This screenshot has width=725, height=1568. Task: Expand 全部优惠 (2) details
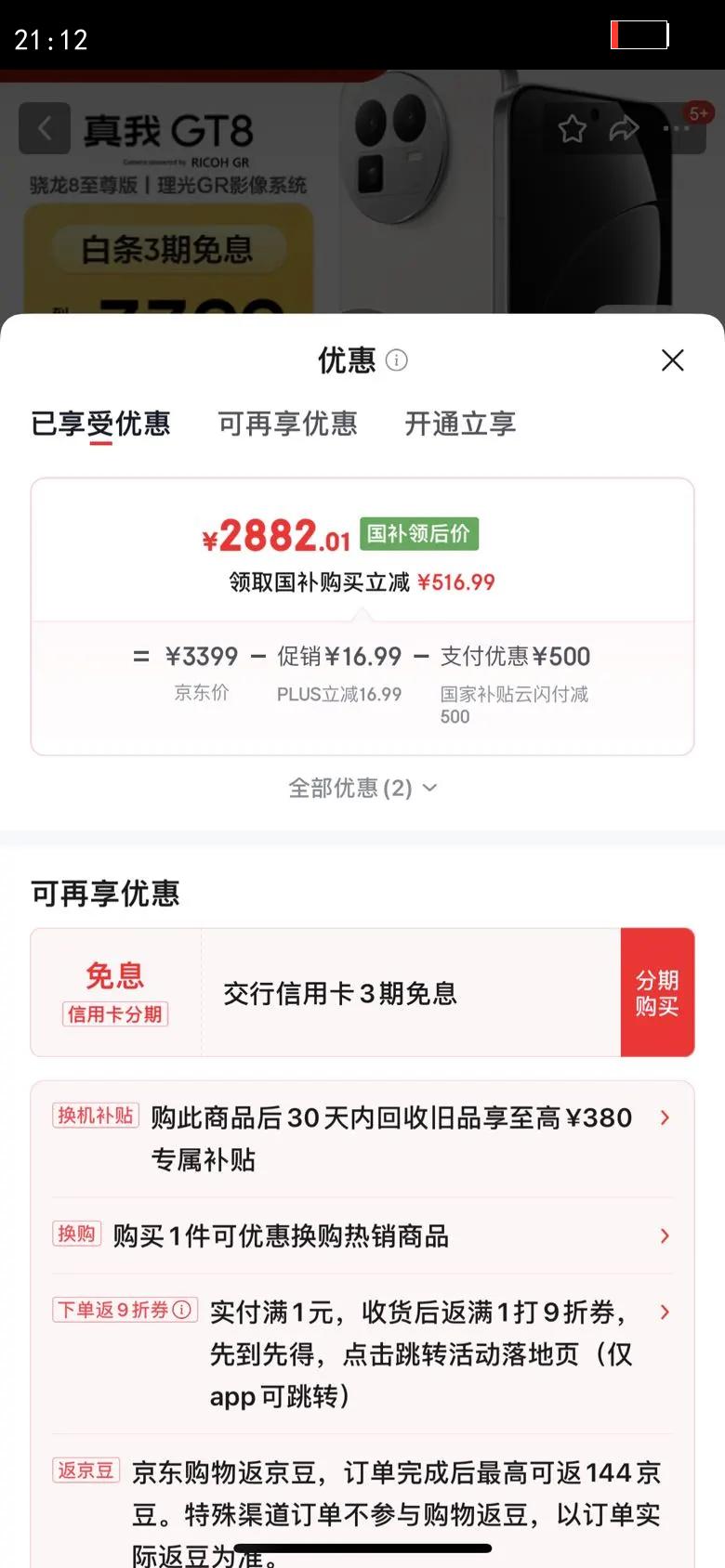pos(362,788)
